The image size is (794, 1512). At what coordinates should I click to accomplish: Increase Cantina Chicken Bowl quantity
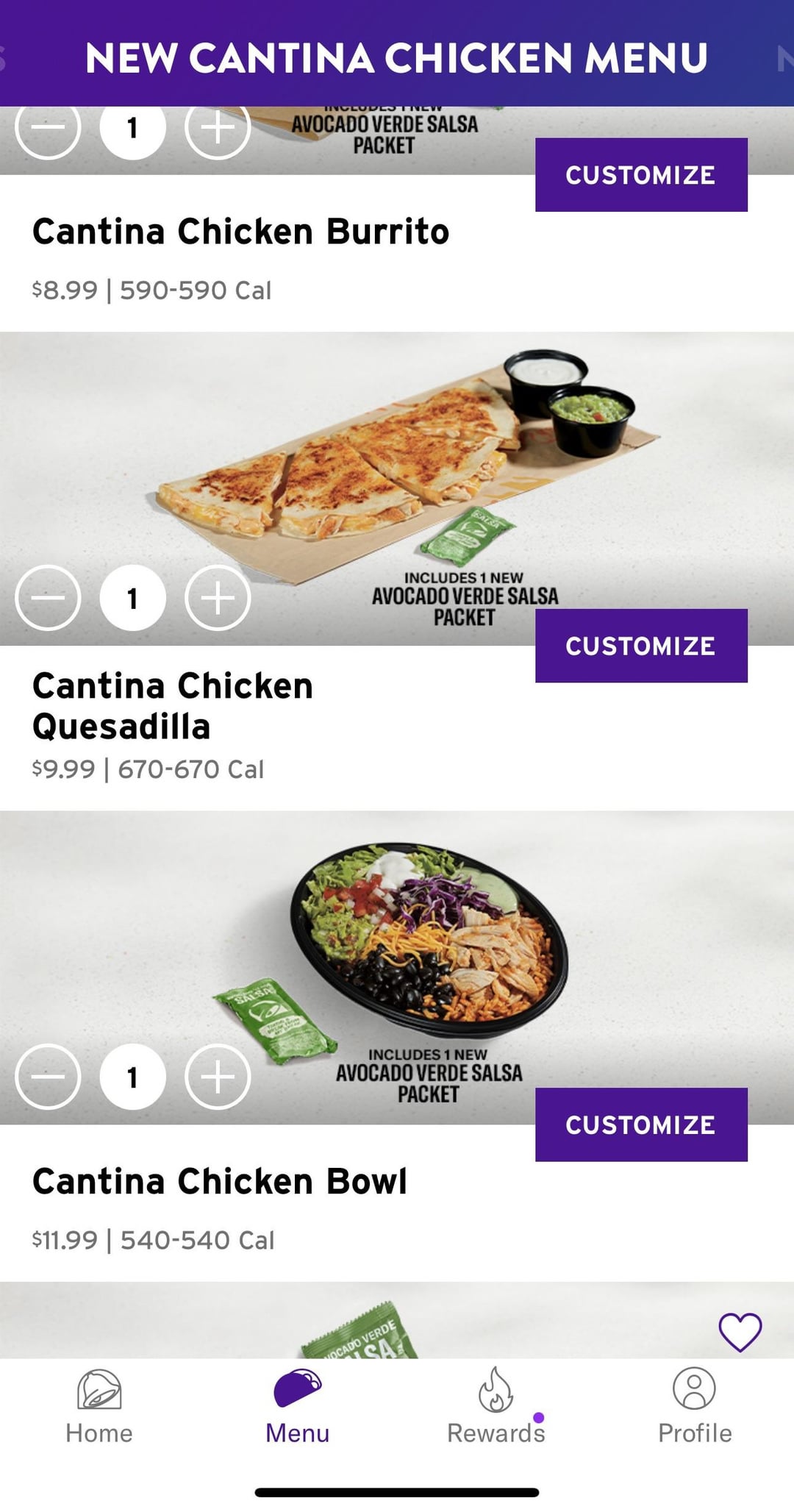coord(218,1077)
